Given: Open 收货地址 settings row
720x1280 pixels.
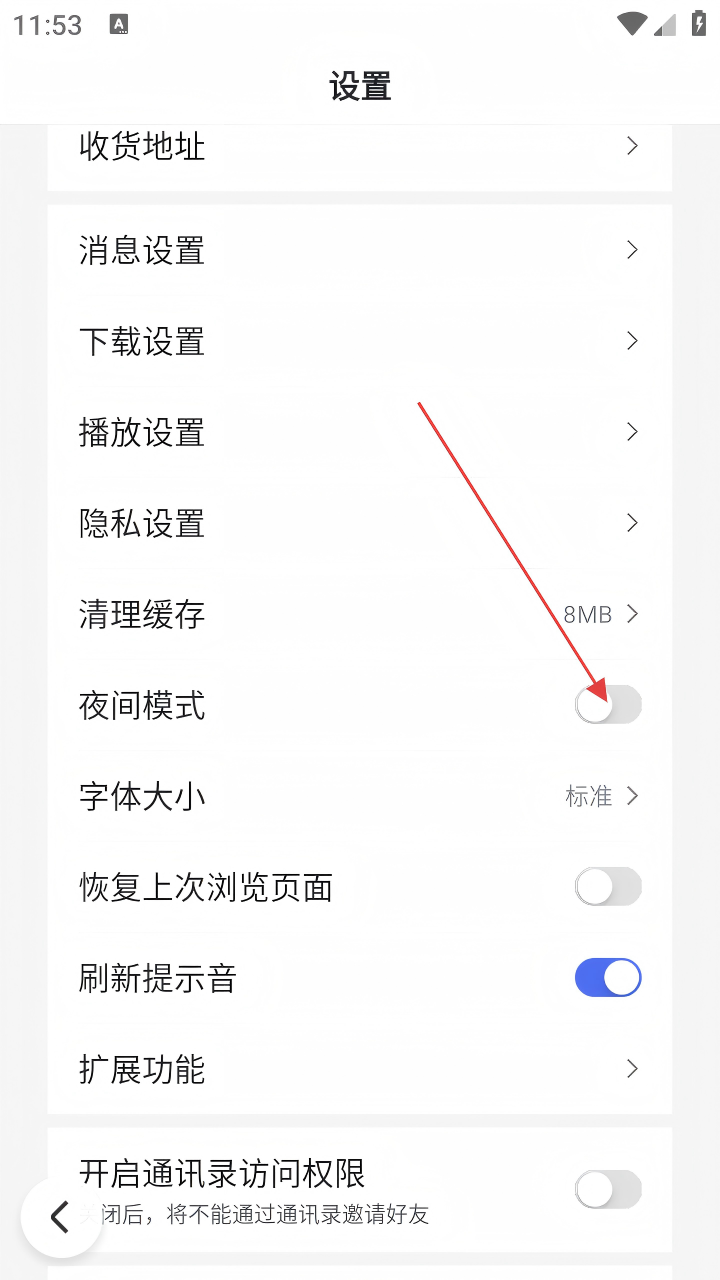Looking at the screenshot, I should point(359,147).
